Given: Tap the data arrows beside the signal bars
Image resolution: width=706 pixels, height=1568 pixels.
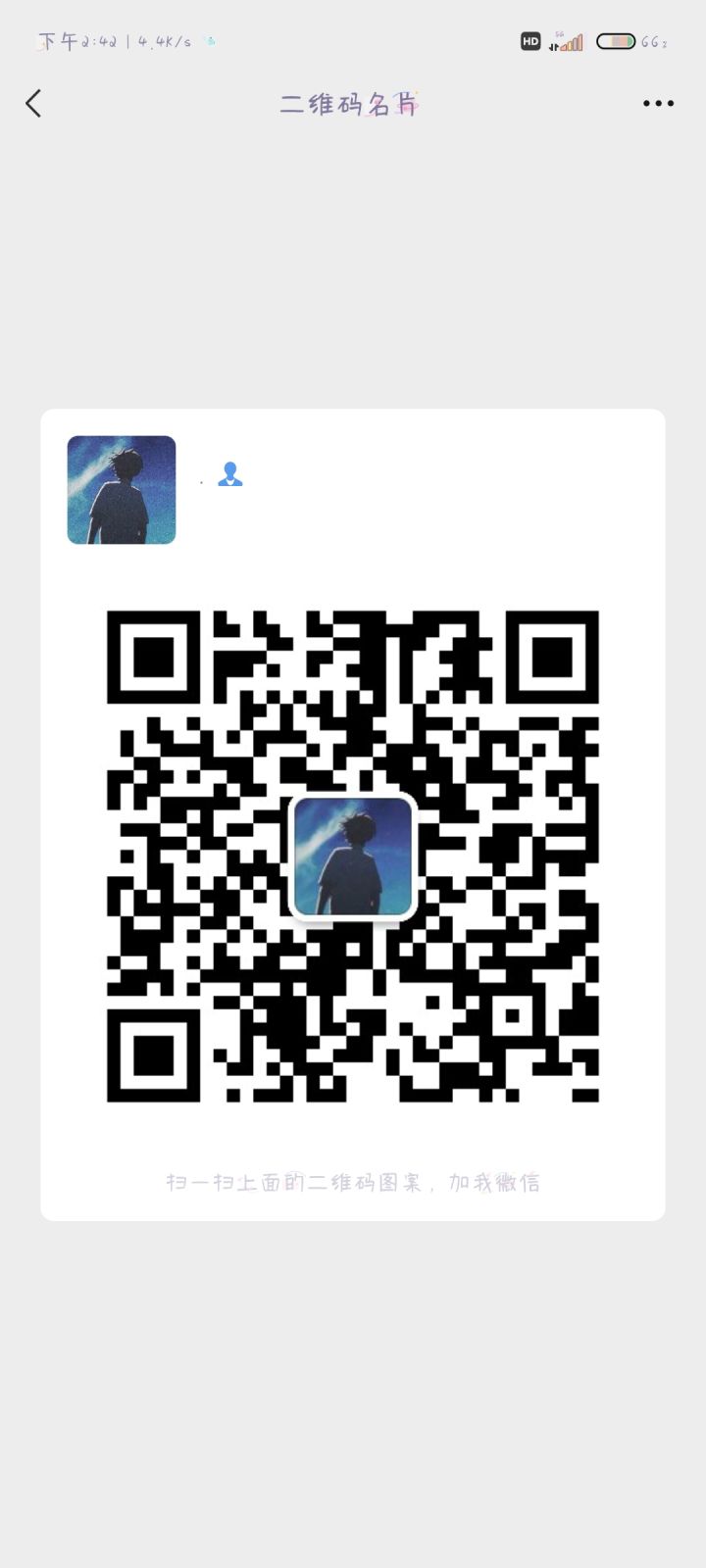Looking at the screenshot, I should click(x=552, y=44).
